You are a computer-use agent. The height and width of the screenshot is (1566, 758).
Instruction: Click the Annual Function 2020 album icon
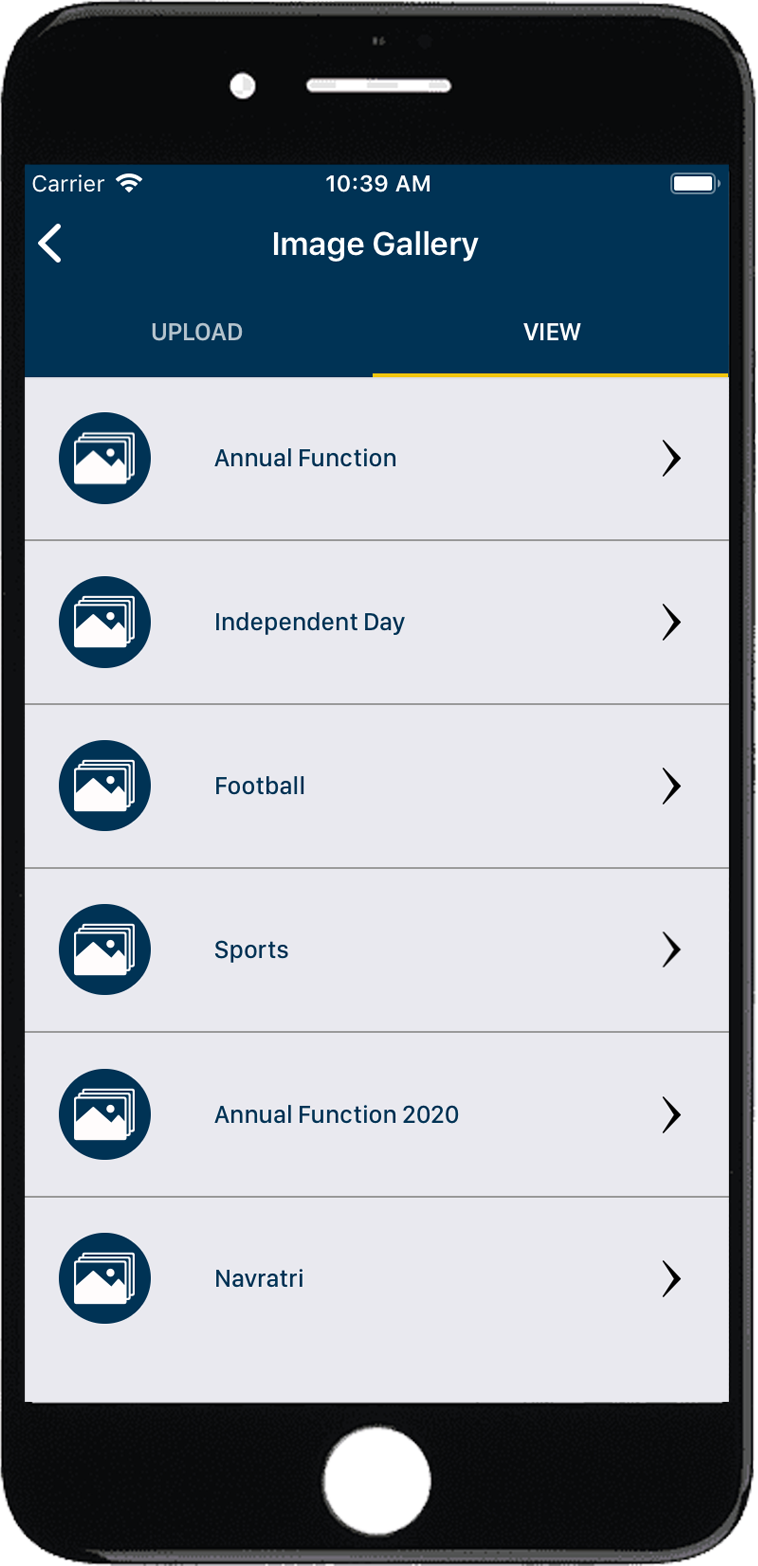(x=104, y=1114)
